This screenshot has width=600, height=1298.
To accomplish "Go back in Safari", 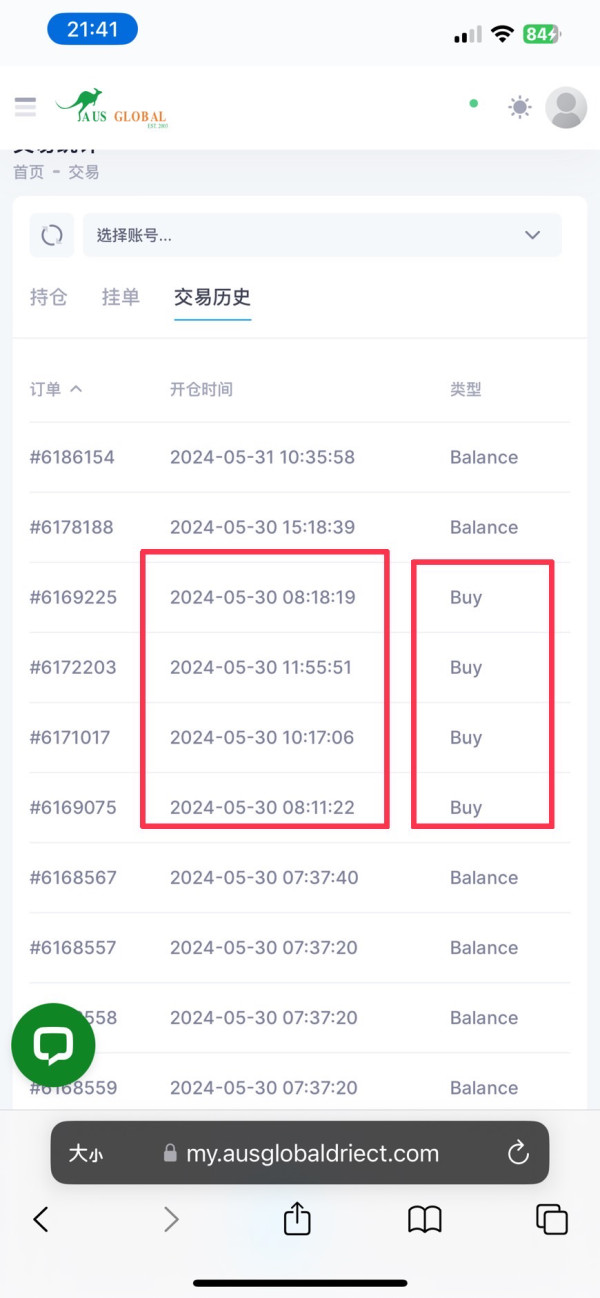I will (x=41, y=1218).
